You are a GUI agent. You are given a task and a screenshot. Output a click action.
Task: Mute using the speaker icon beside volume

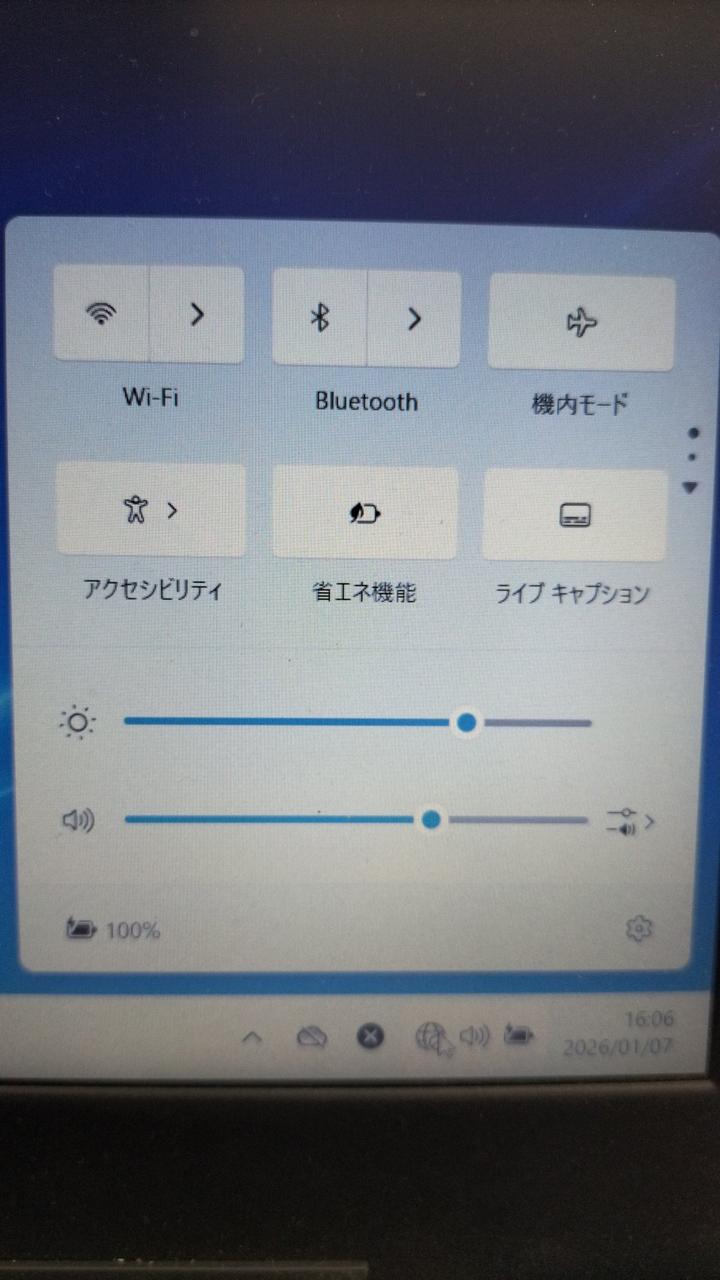78,821
